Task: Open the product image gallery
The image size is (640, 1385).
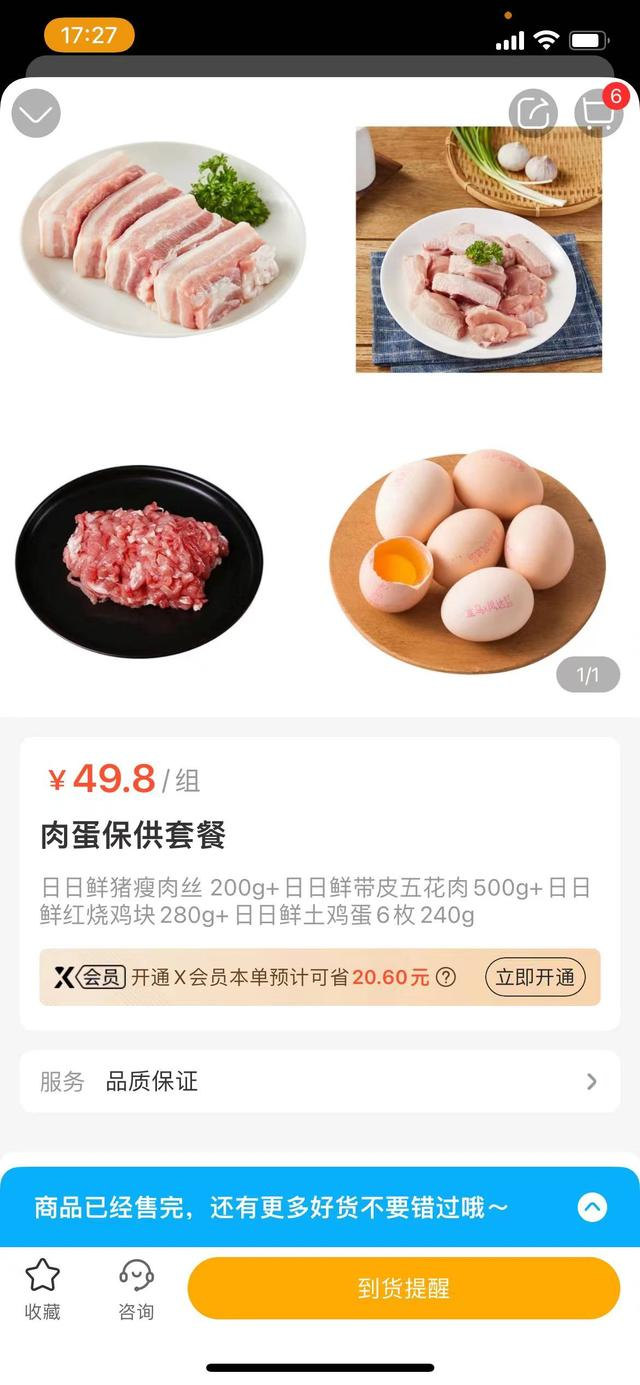Action: [320, 400]
